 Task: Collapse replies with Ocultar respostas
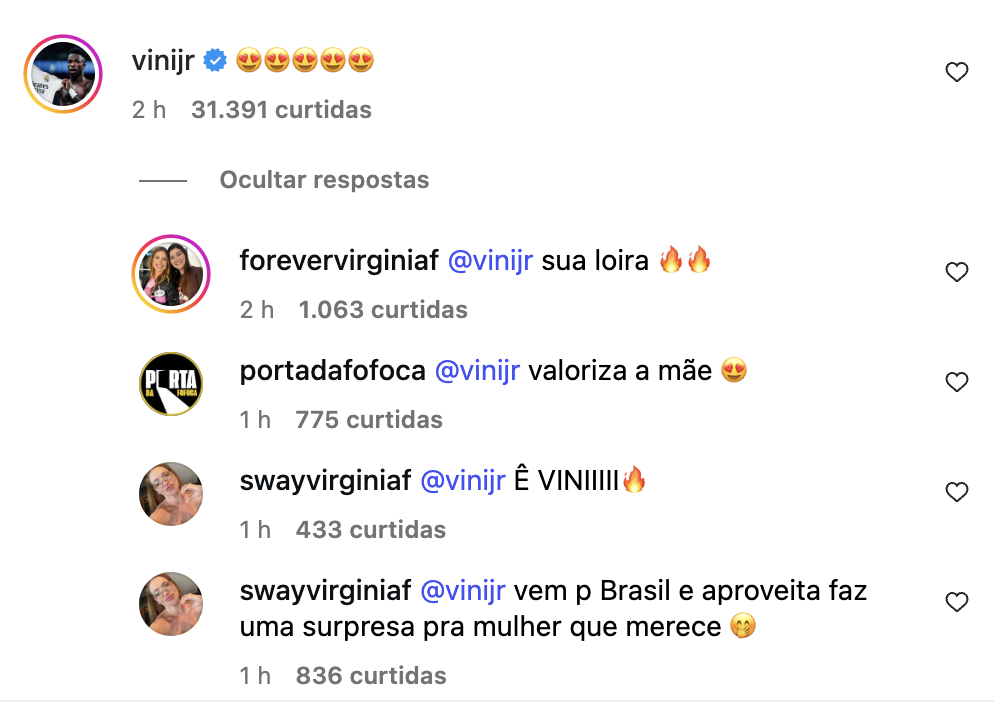[324, 180]
